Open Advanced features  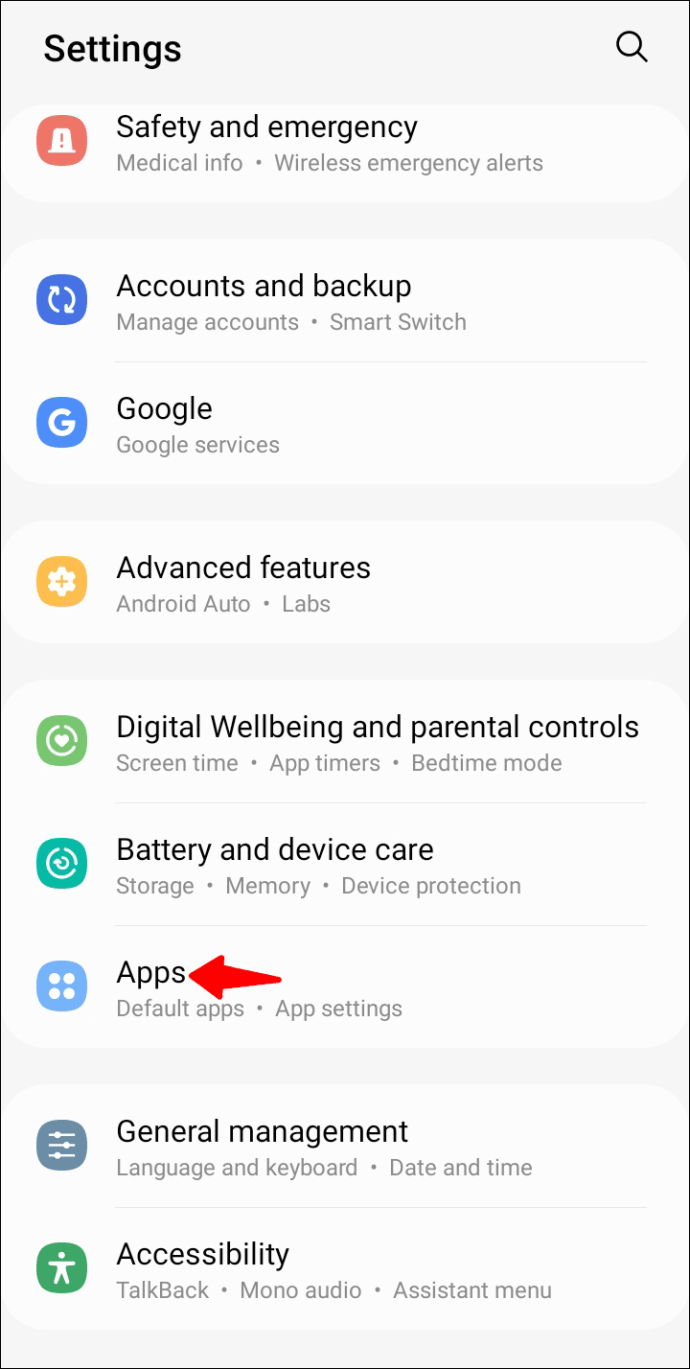tap(345, 583)
